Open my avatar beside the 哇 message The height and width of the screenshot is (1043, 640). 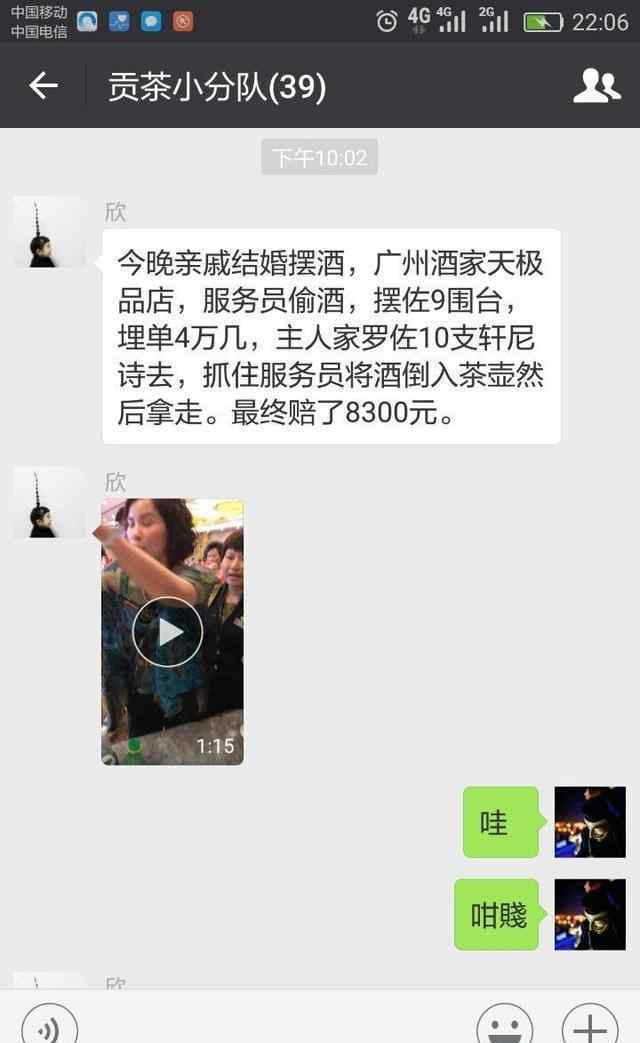point(590,822)
